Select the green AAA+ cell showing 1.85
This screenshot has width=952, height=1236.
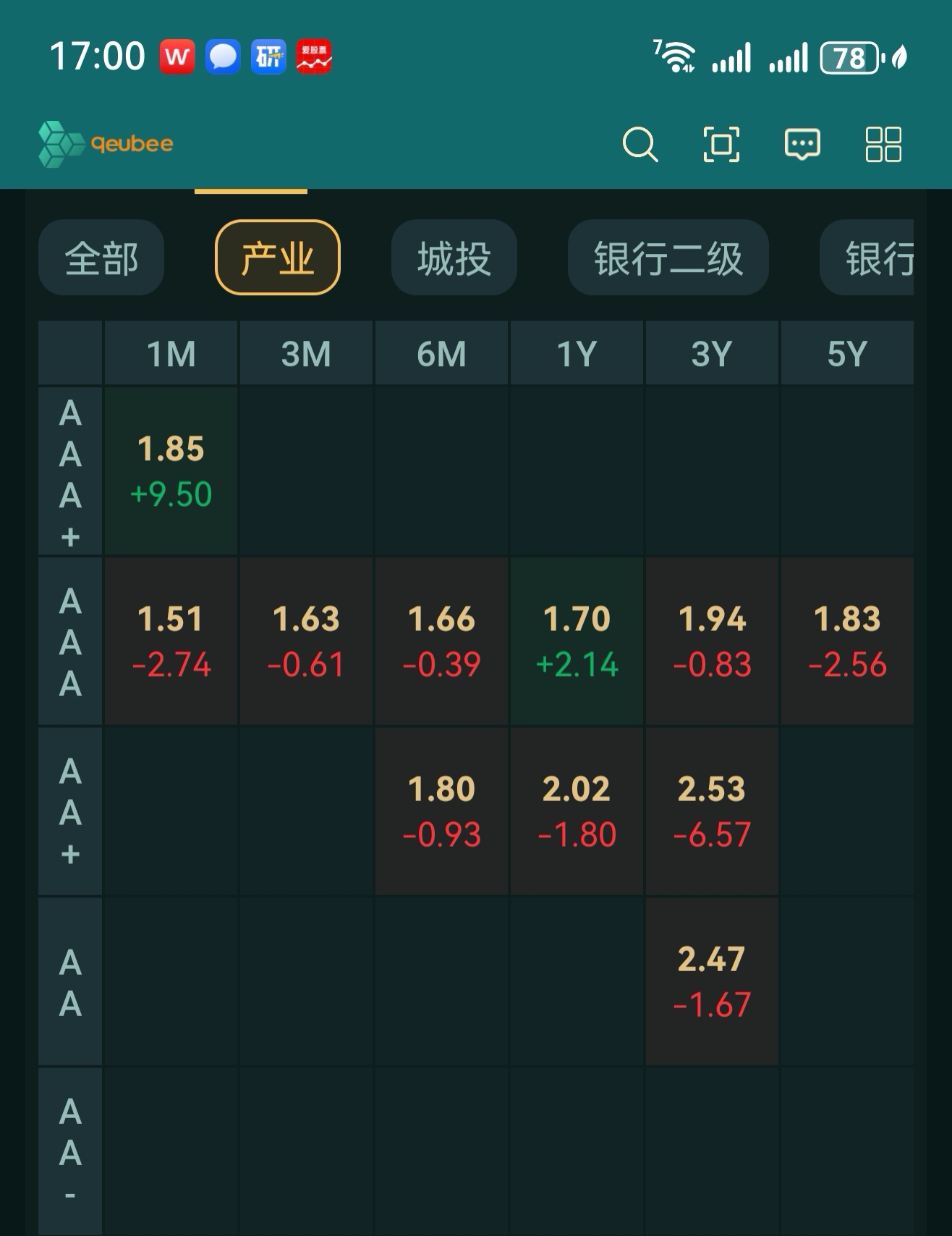[170, 470]
